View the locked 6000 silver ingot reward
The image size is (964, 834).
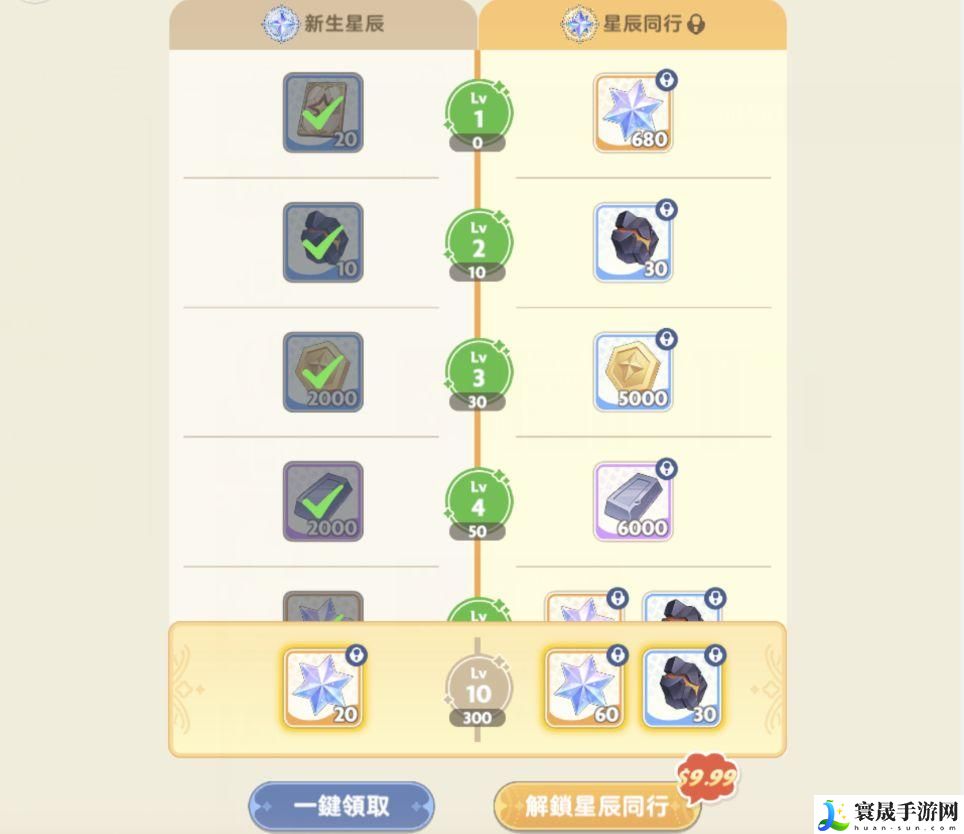633,502
